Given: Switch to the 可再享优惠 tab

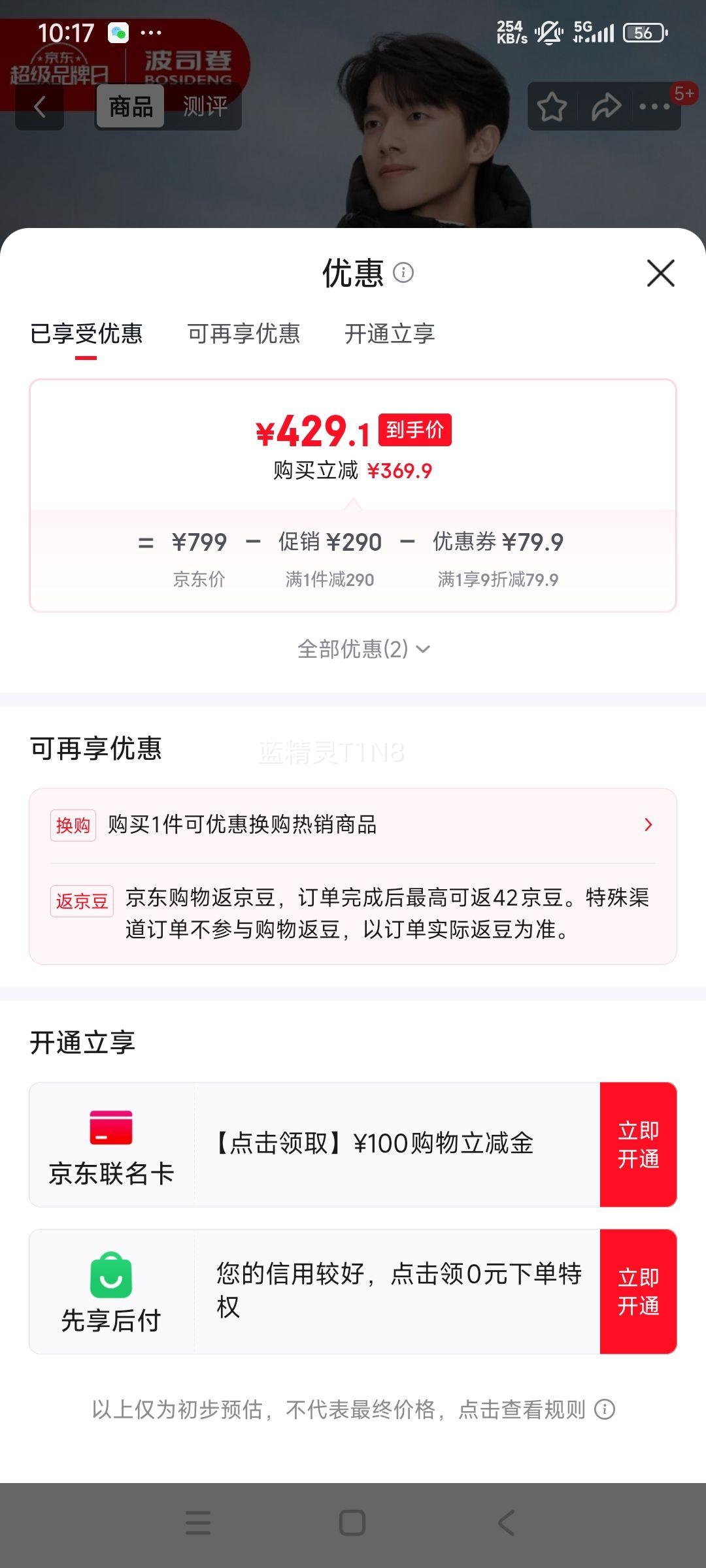Looking at the screenshot, I should click(x=244, y=334).
